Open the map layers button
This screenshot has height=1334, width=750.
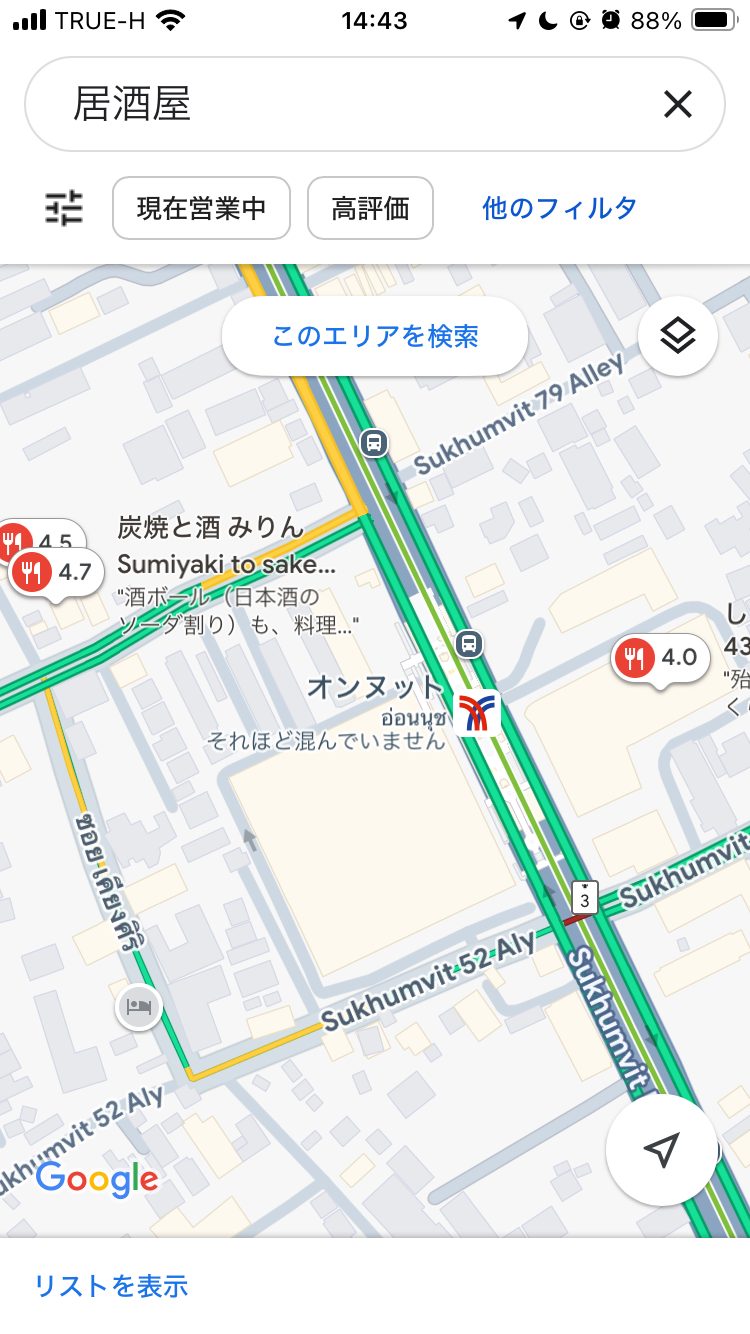coord(677,336)
